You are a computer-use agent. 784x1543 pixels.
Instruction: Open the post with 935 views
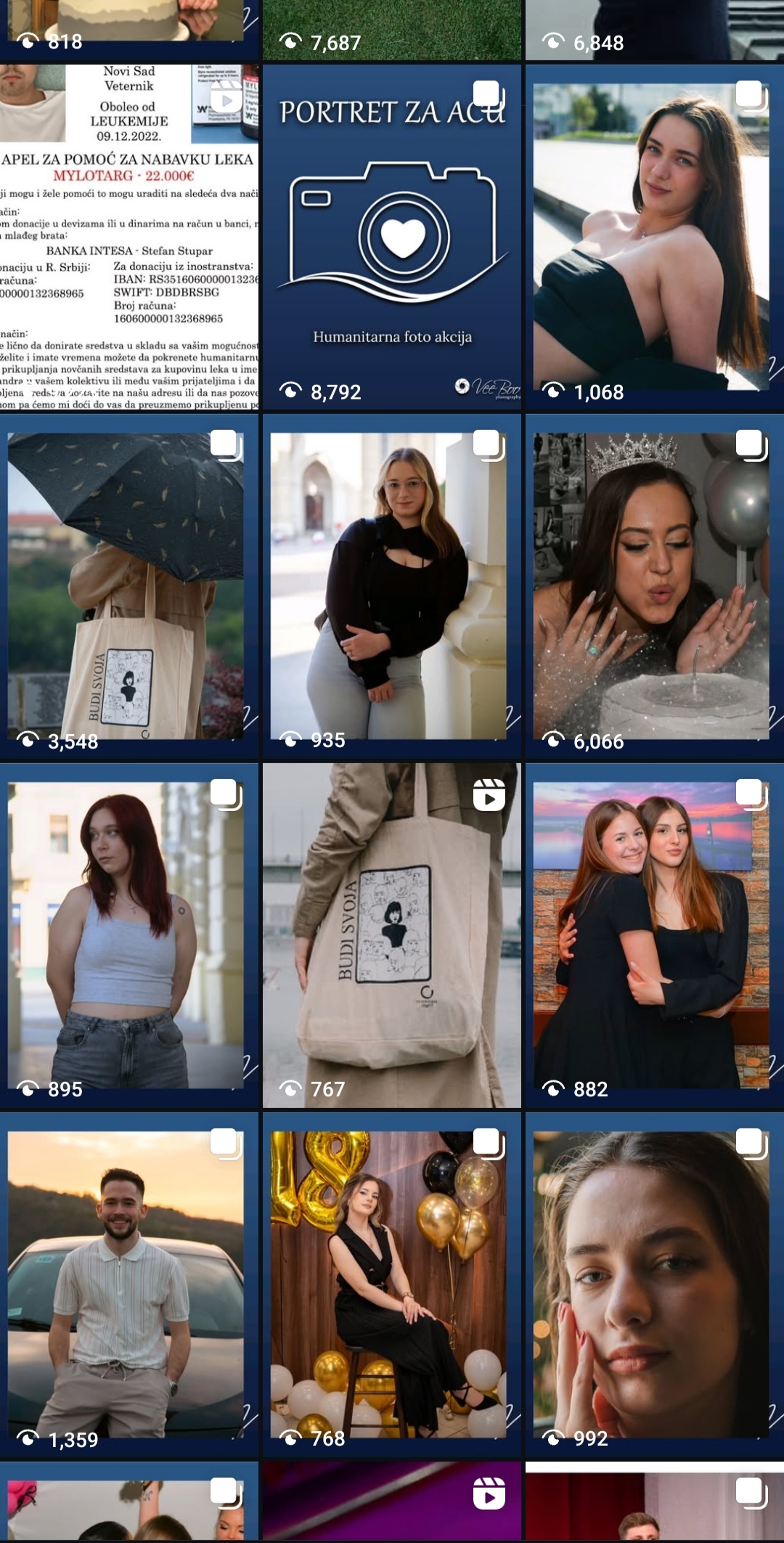[x=392, y=586]
